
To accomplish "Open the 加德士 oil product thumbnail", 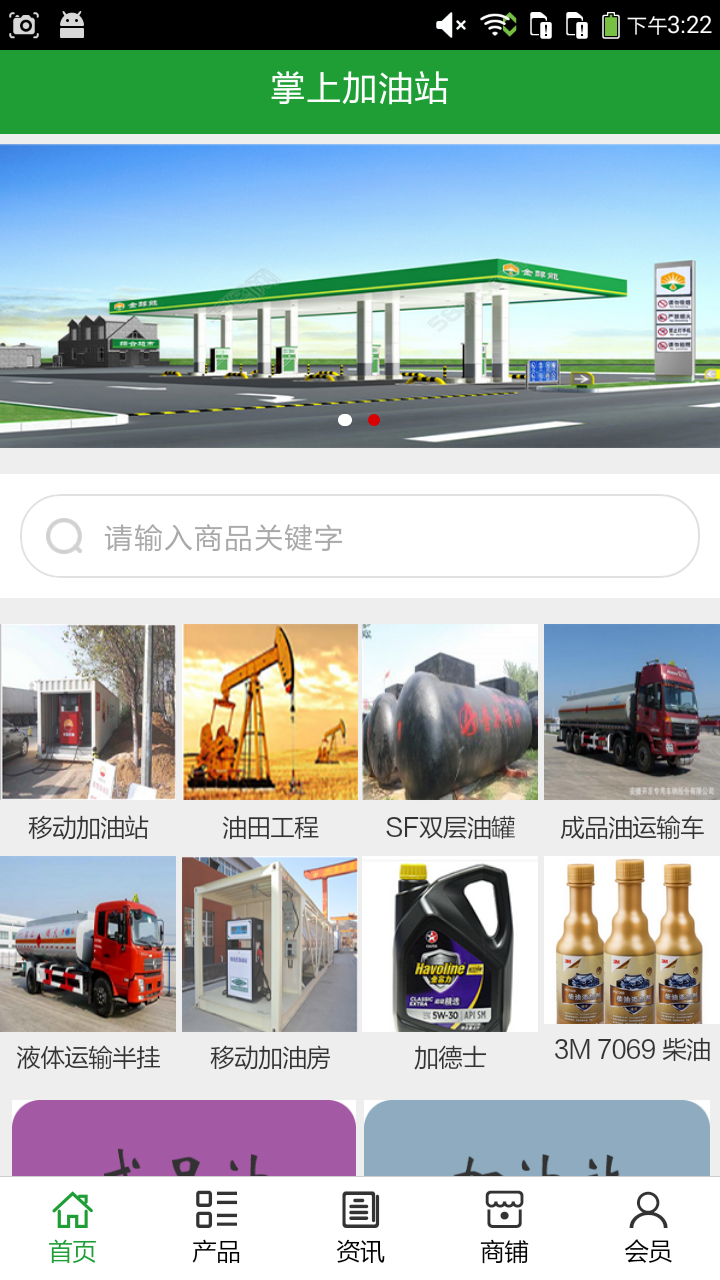I will point(450,942).
